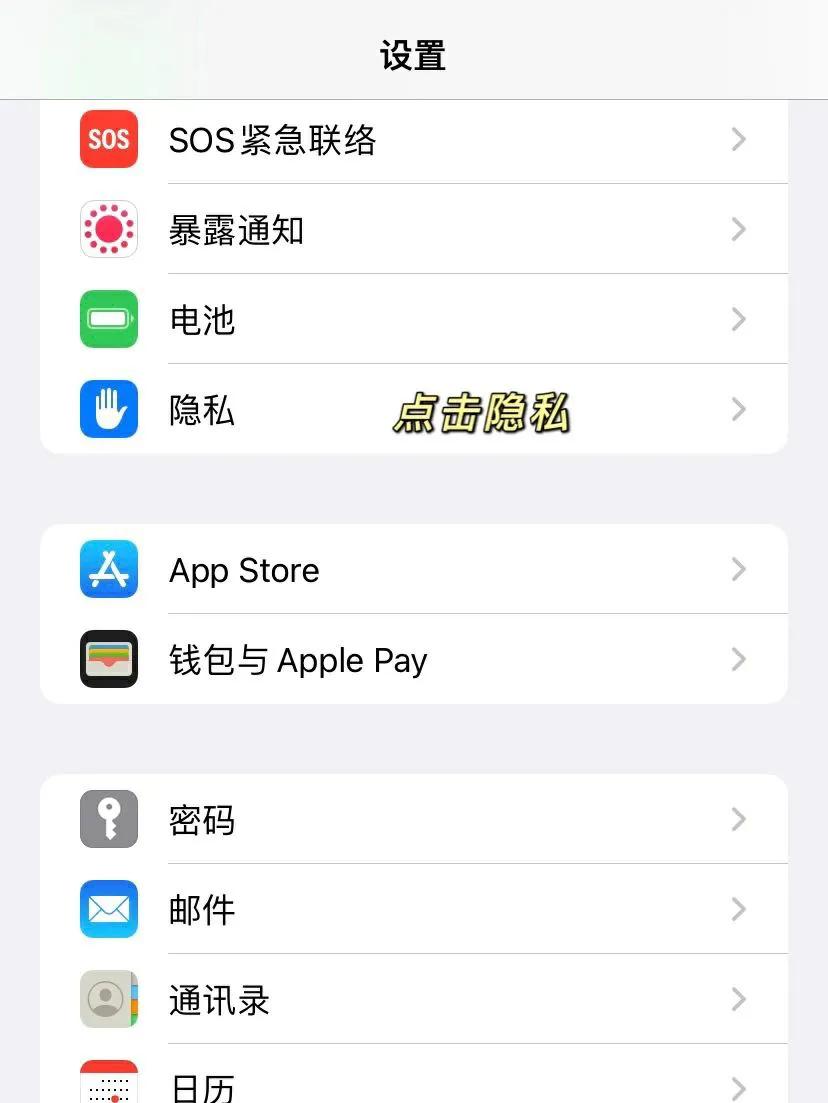Screen dimensions: 828x1103
Task: Tap the 设置 title at the top
Action: tap(413, 57)
